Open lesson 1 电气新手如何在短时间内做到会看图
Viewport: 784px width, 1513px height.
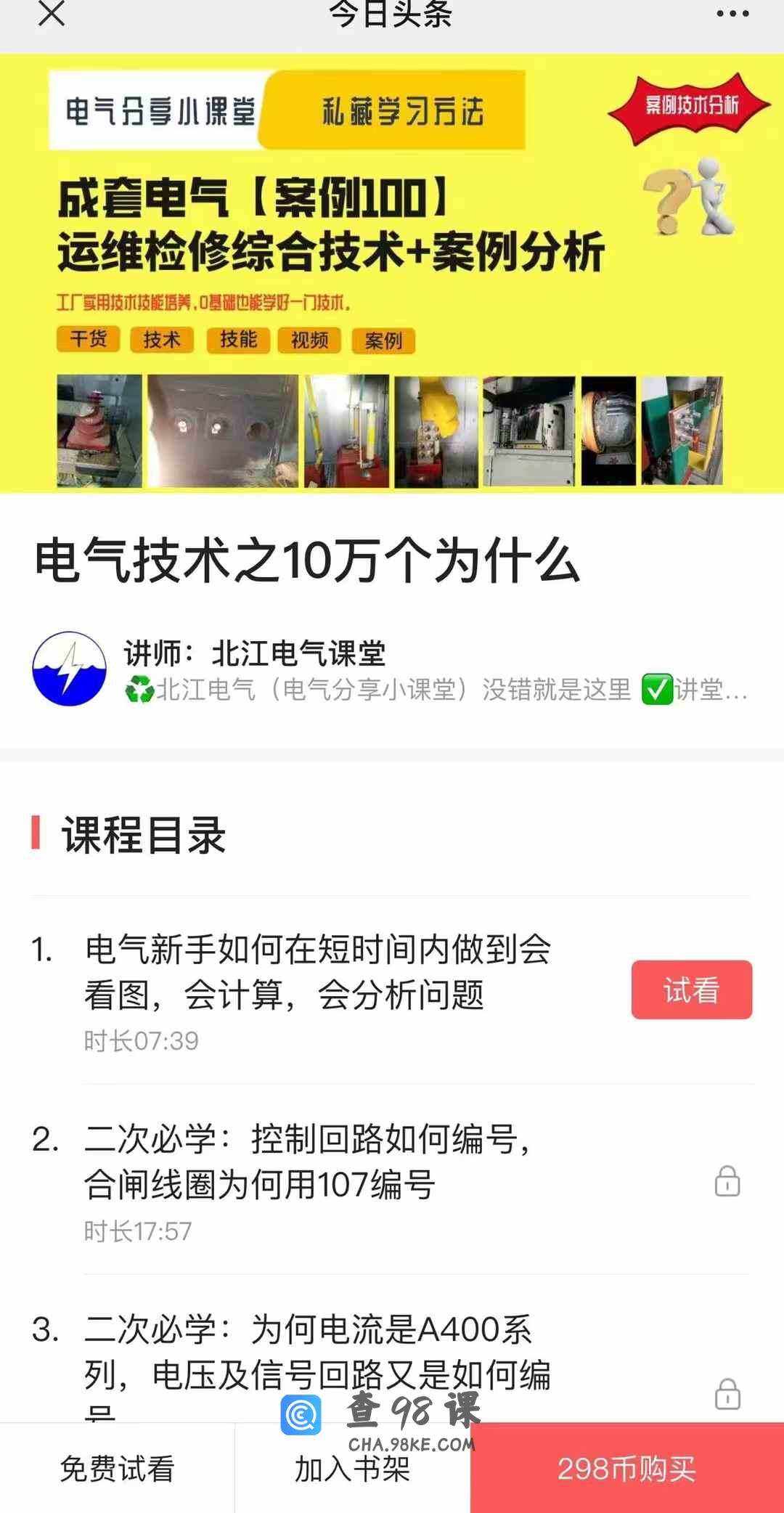point(318,972)
